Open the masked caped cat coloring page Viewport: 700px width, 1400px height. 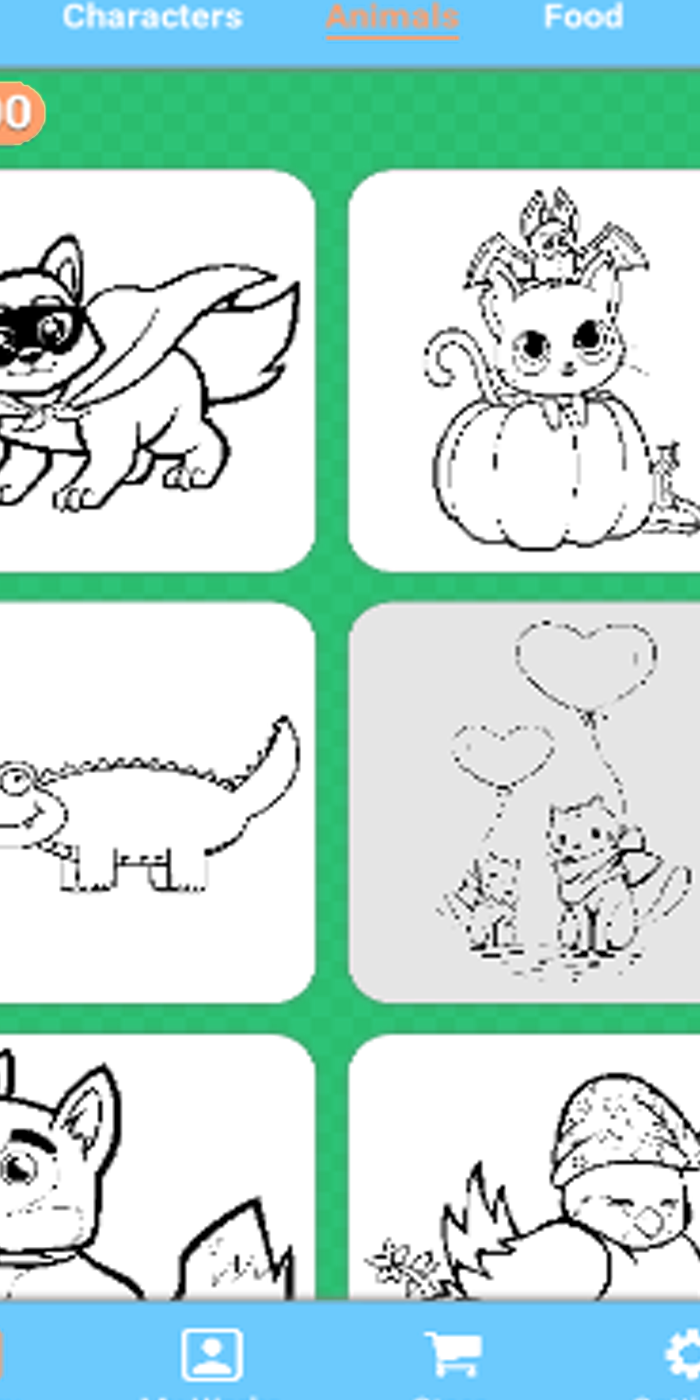point(150,370)
